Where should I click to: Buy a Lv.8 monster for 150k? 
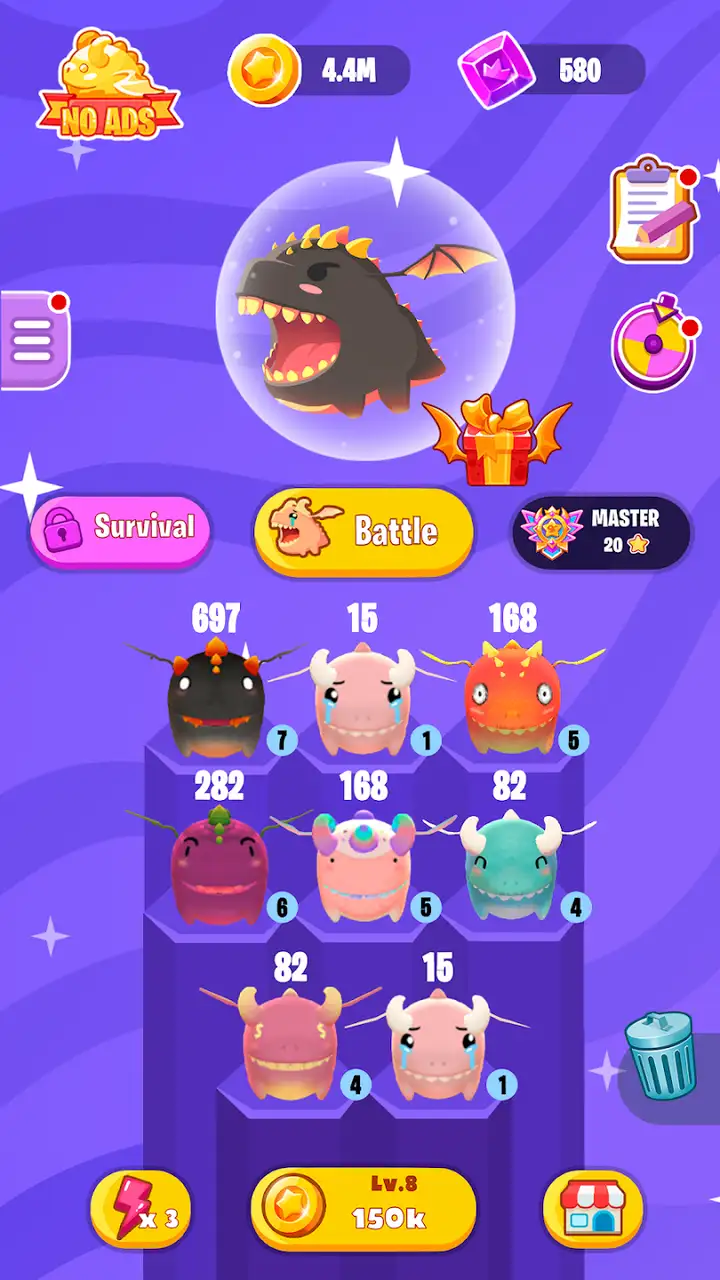[363, 1209]
